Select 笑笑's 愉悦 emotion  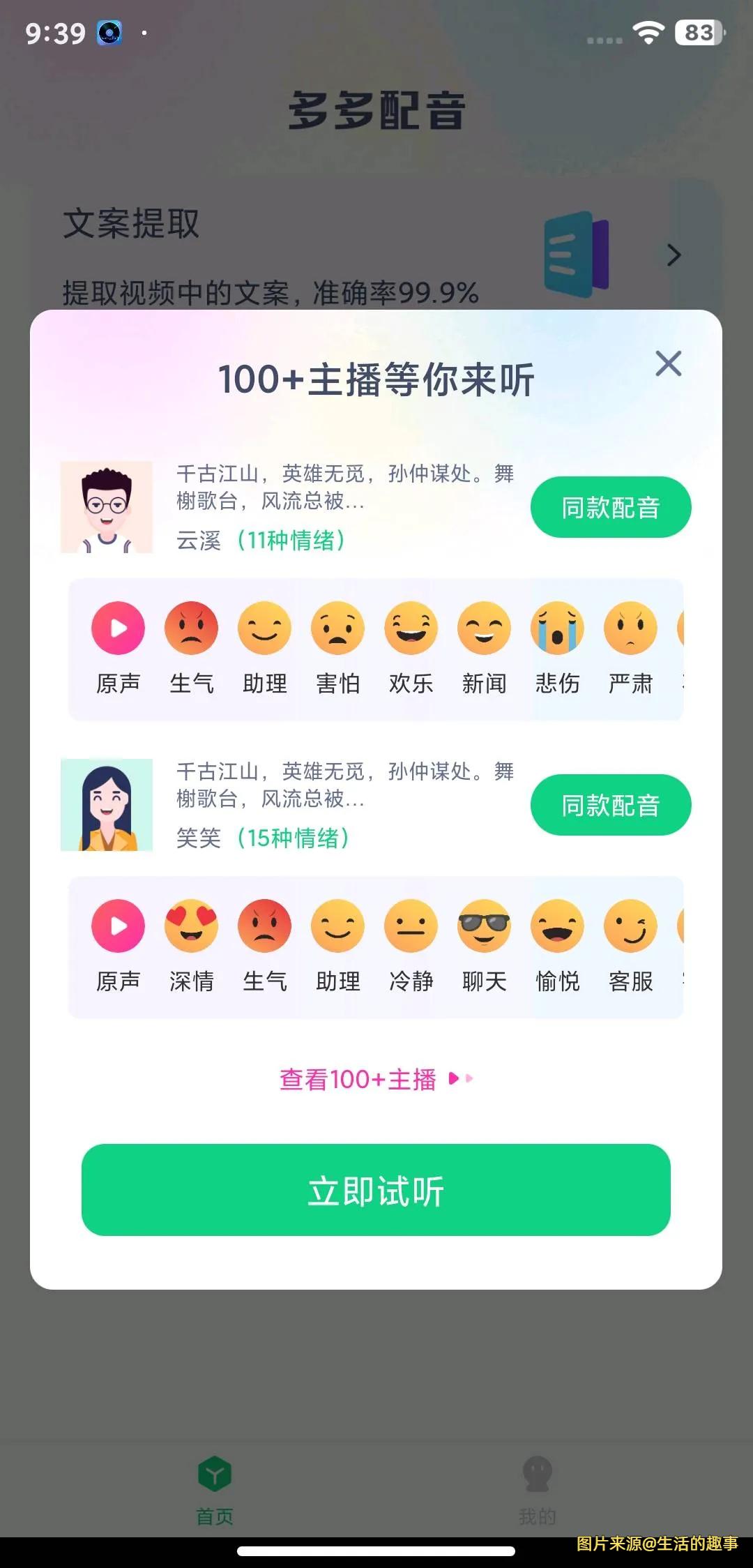coord(558,926)
